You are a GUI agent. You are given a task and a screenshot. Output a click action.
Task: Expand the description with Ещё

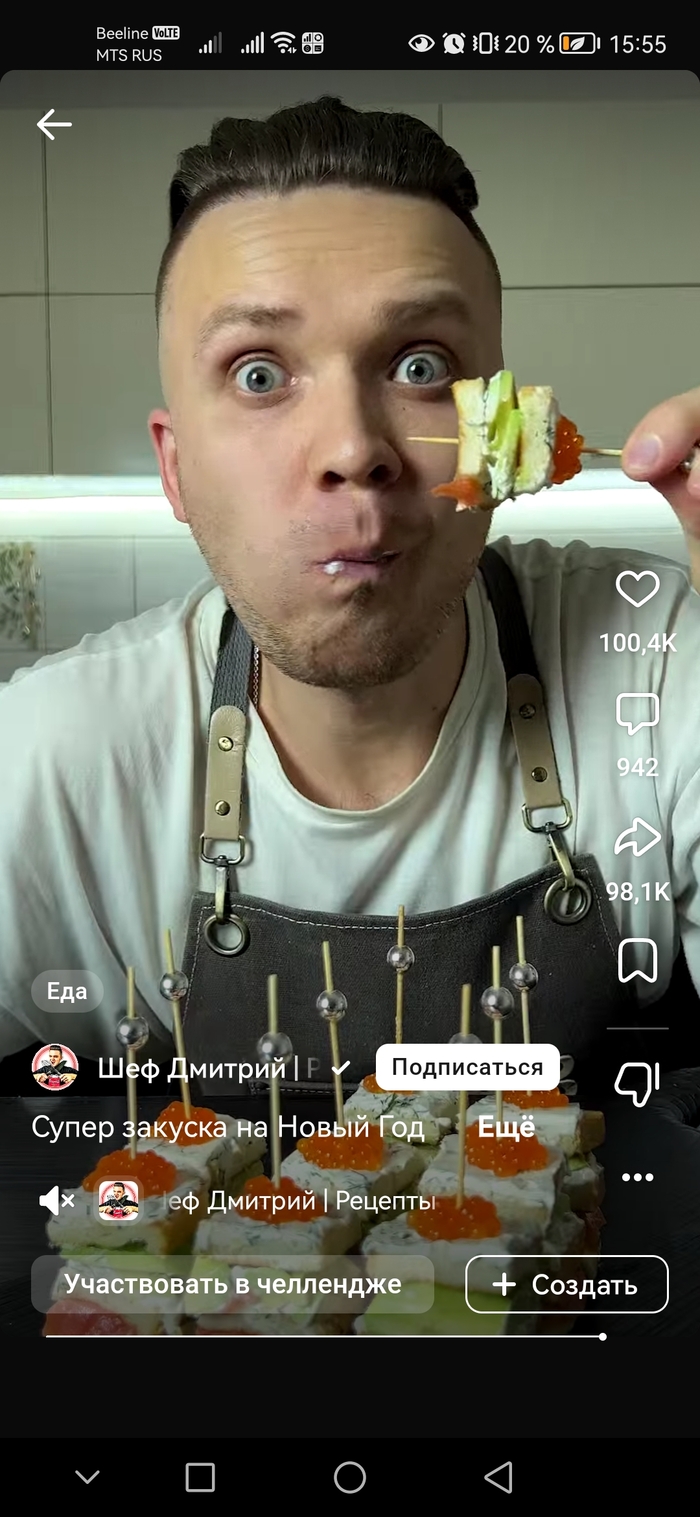click(x=506, y=1128)
